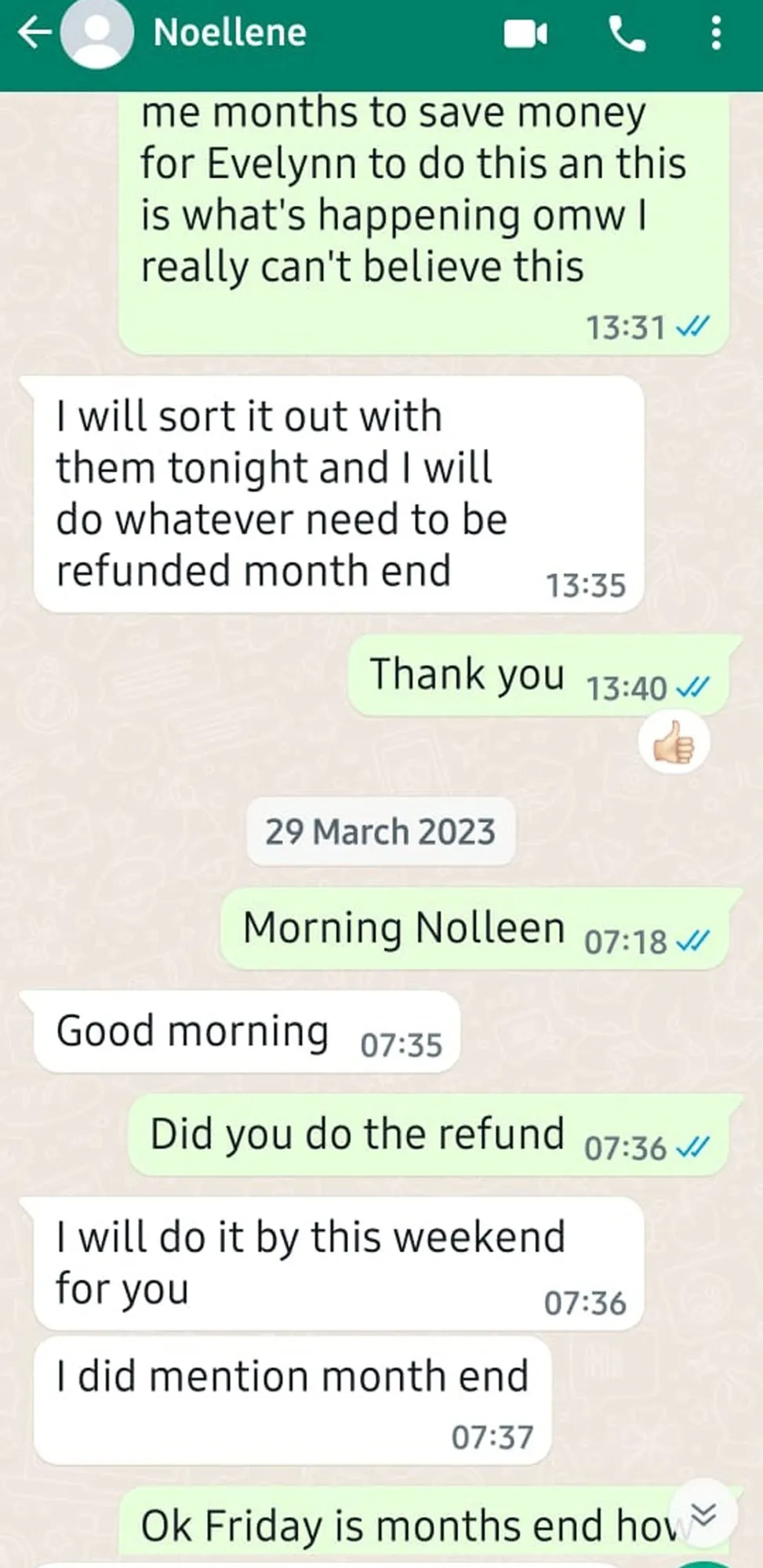The width and height of the screenshot is (763, 1568).
Task: Jump to latest messages with down arrows
Action: tap(703, 1513)
